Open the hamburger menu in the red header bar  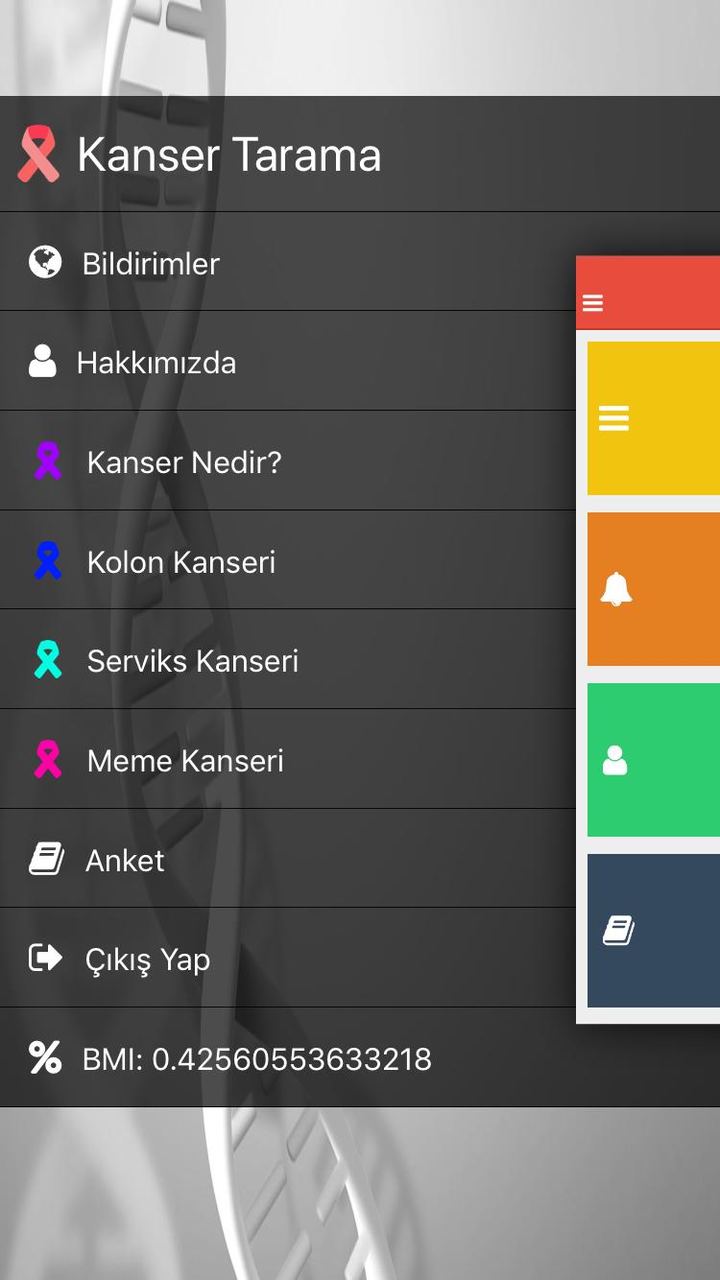[x=592, y=301]
